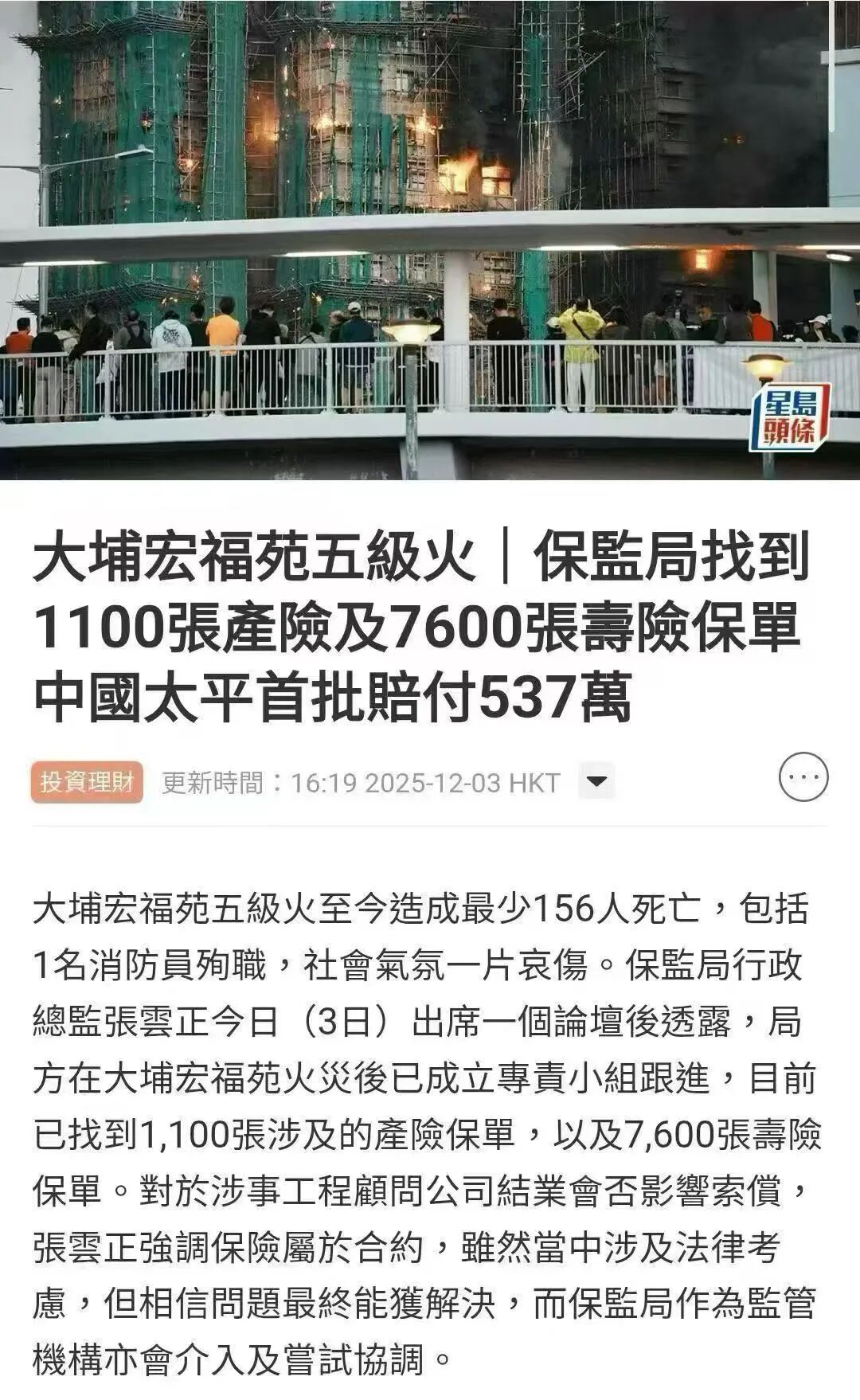Open the three-dot more options menu
The height and width of the screenshot is (1400, 860).
803,776
